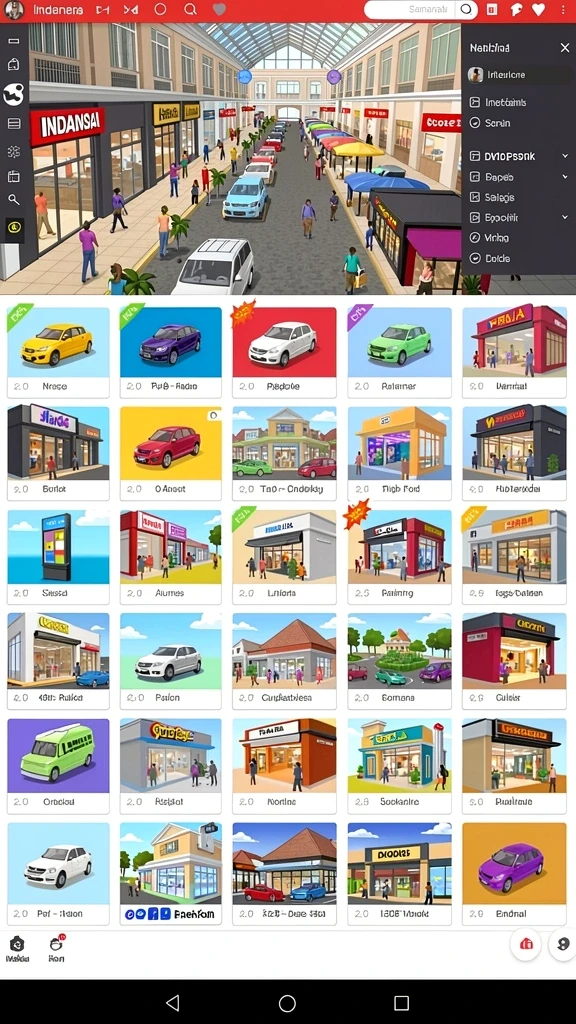This screenshot has width=576, height=1024.
Task: Tap the white heart icon in the top bar
Action: tap(538, 10)
